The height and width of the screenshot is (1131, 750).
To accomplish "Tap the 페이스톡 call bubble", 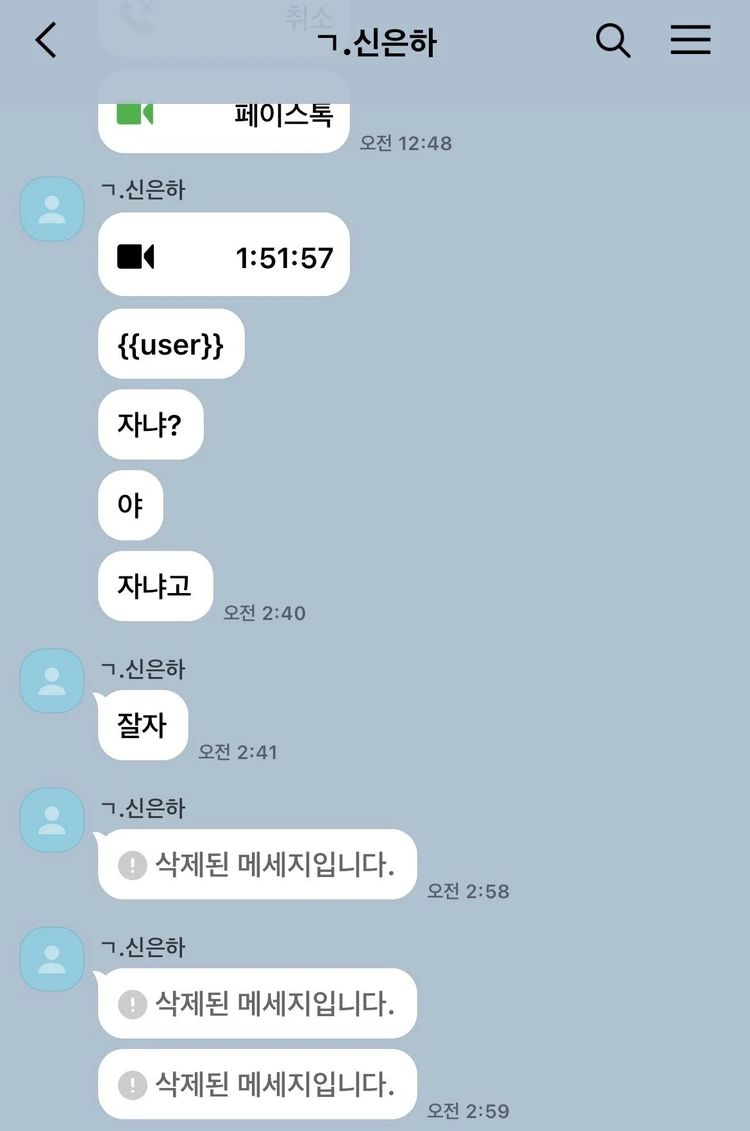I will pyautogui.click(x=224, y=118).
